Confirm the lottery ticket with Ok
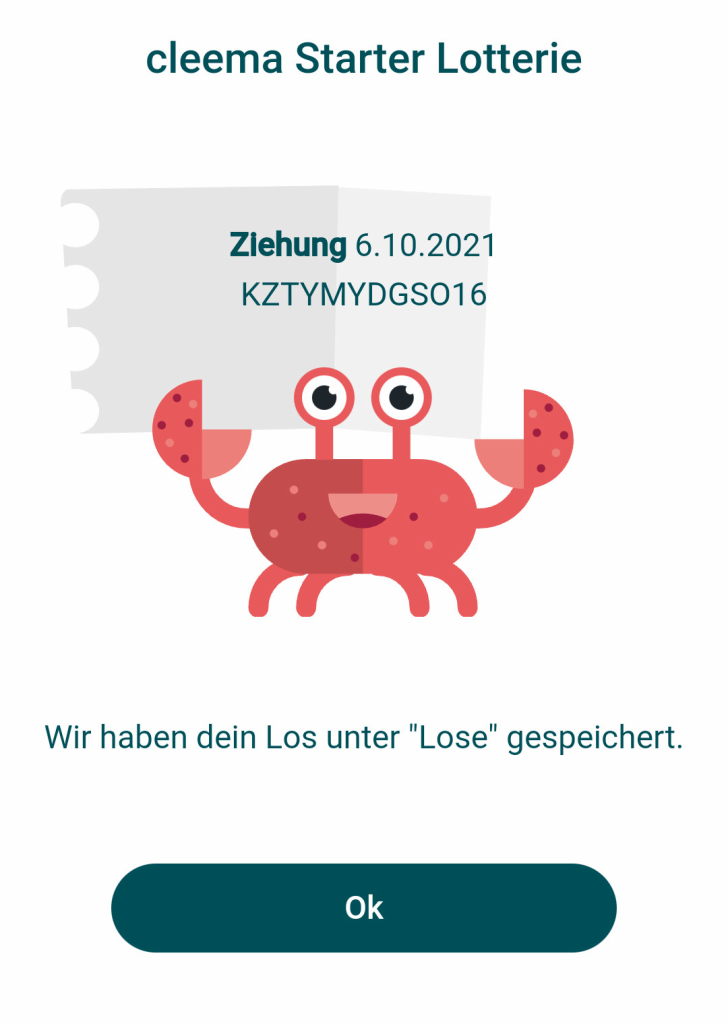Viewport: 728px width, 1024px height. click(363, 907)
